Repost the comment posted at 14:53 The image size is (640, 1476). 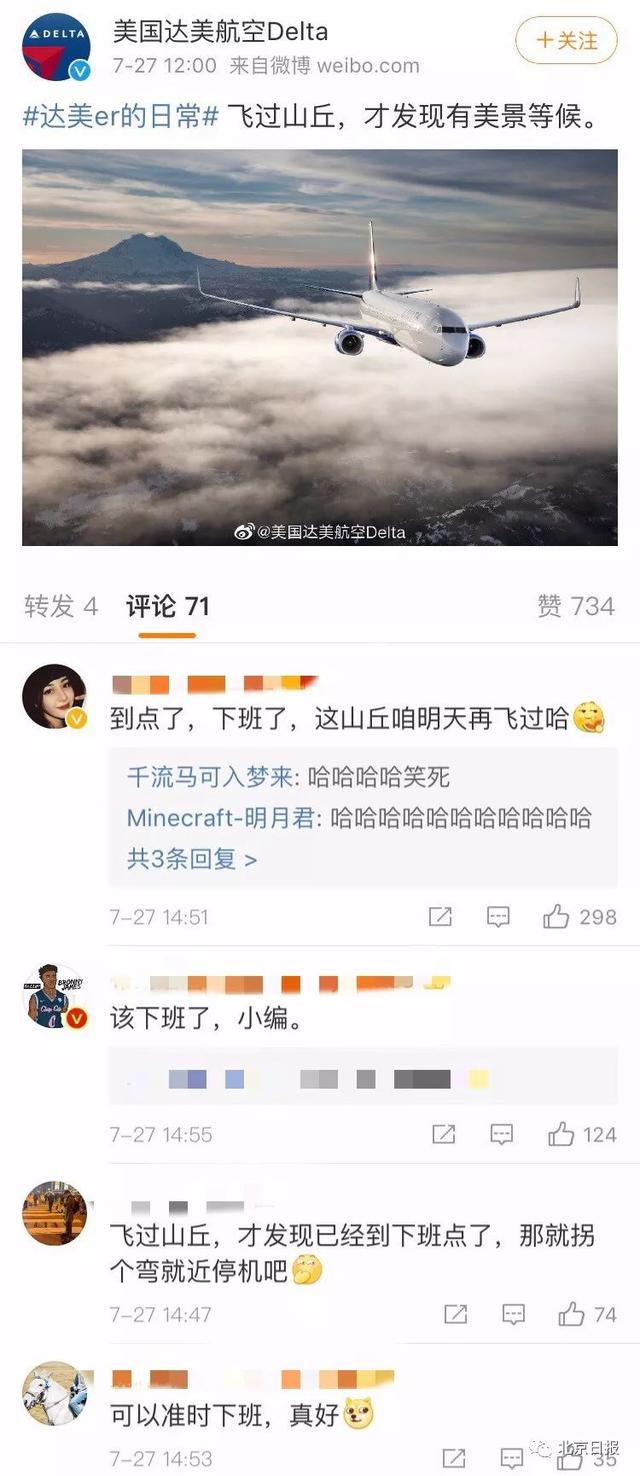(x=453, y=1458)
